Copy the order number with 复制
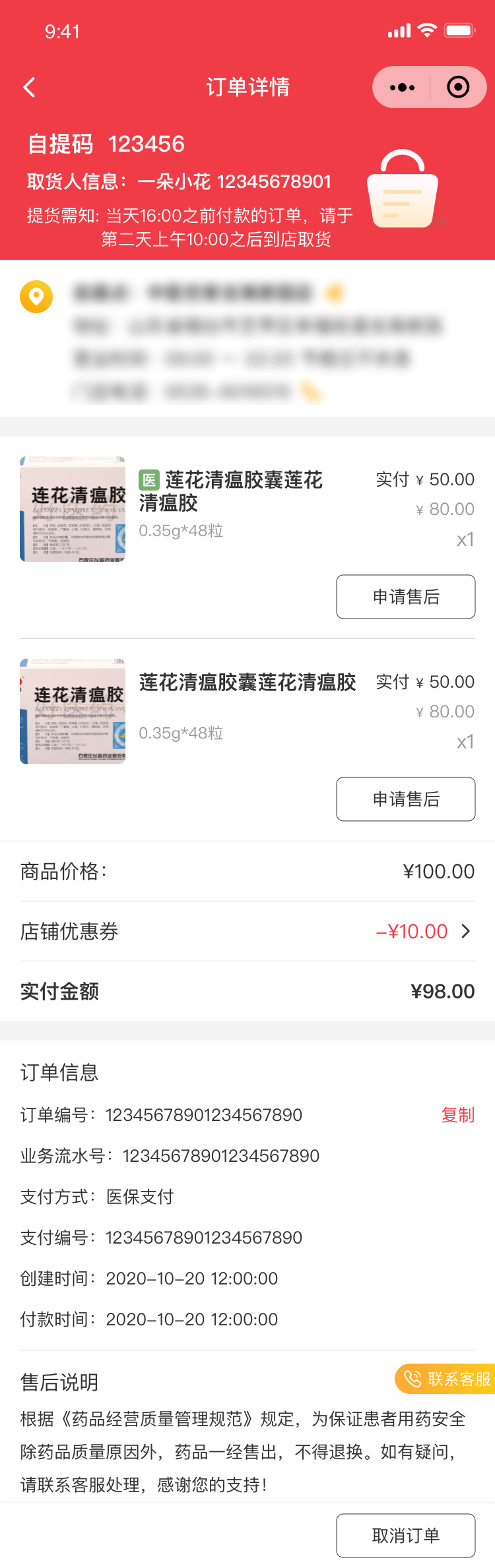 click(457, 1115)
